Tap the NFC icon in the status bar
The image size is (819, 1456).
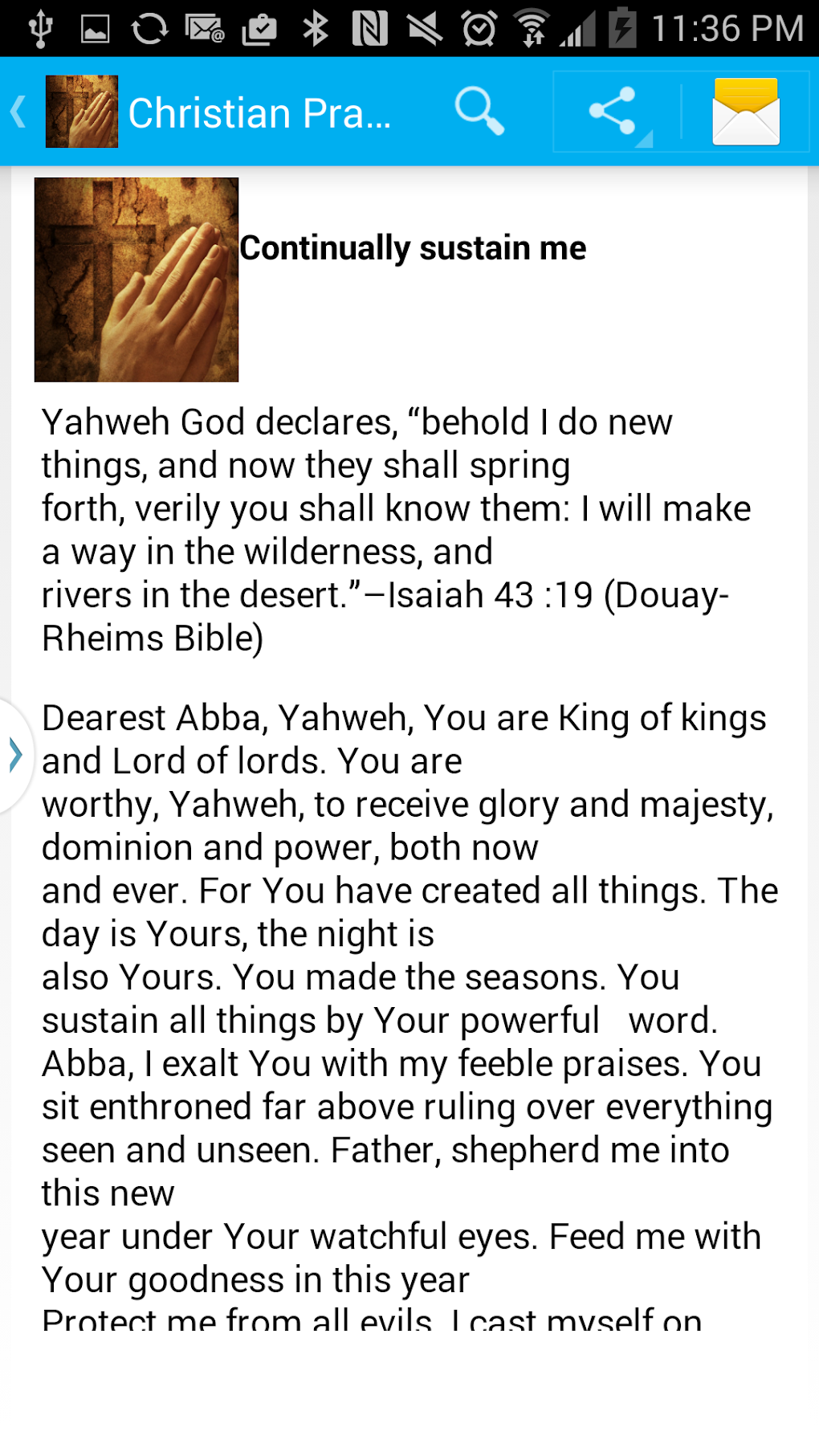369,27
